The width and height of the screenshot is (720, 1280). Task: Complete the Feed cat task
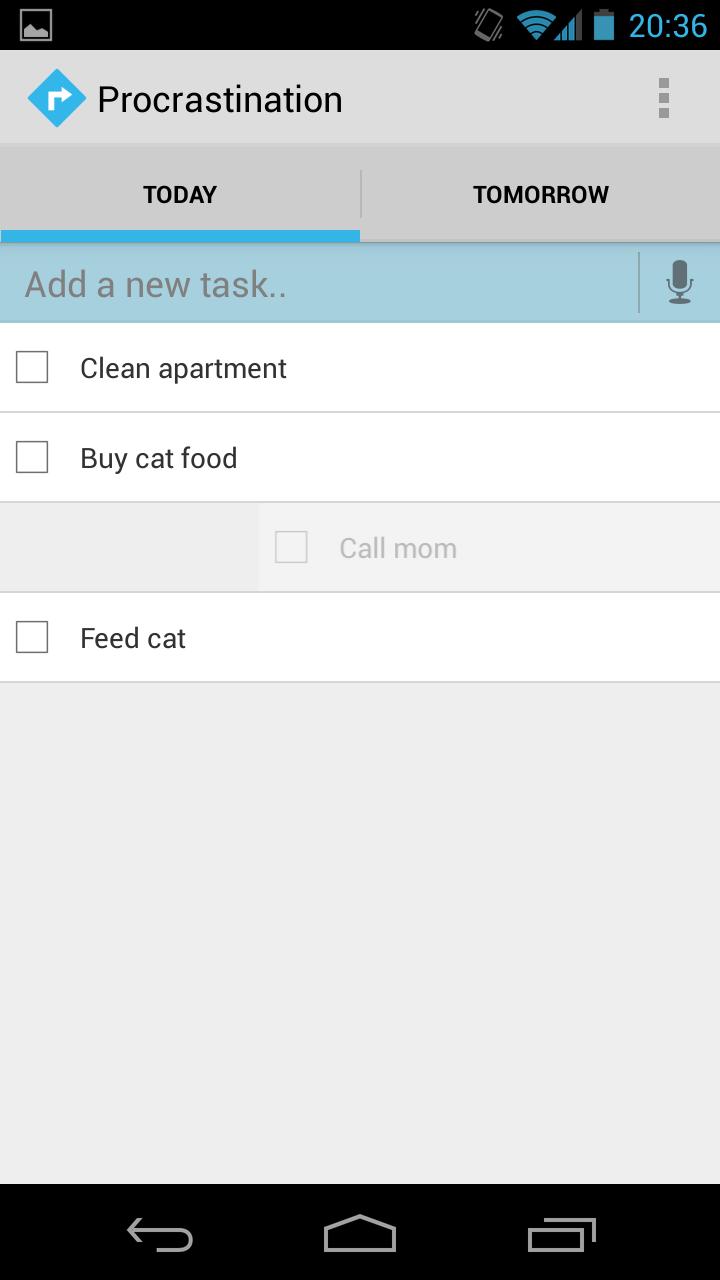coord(32,637)
